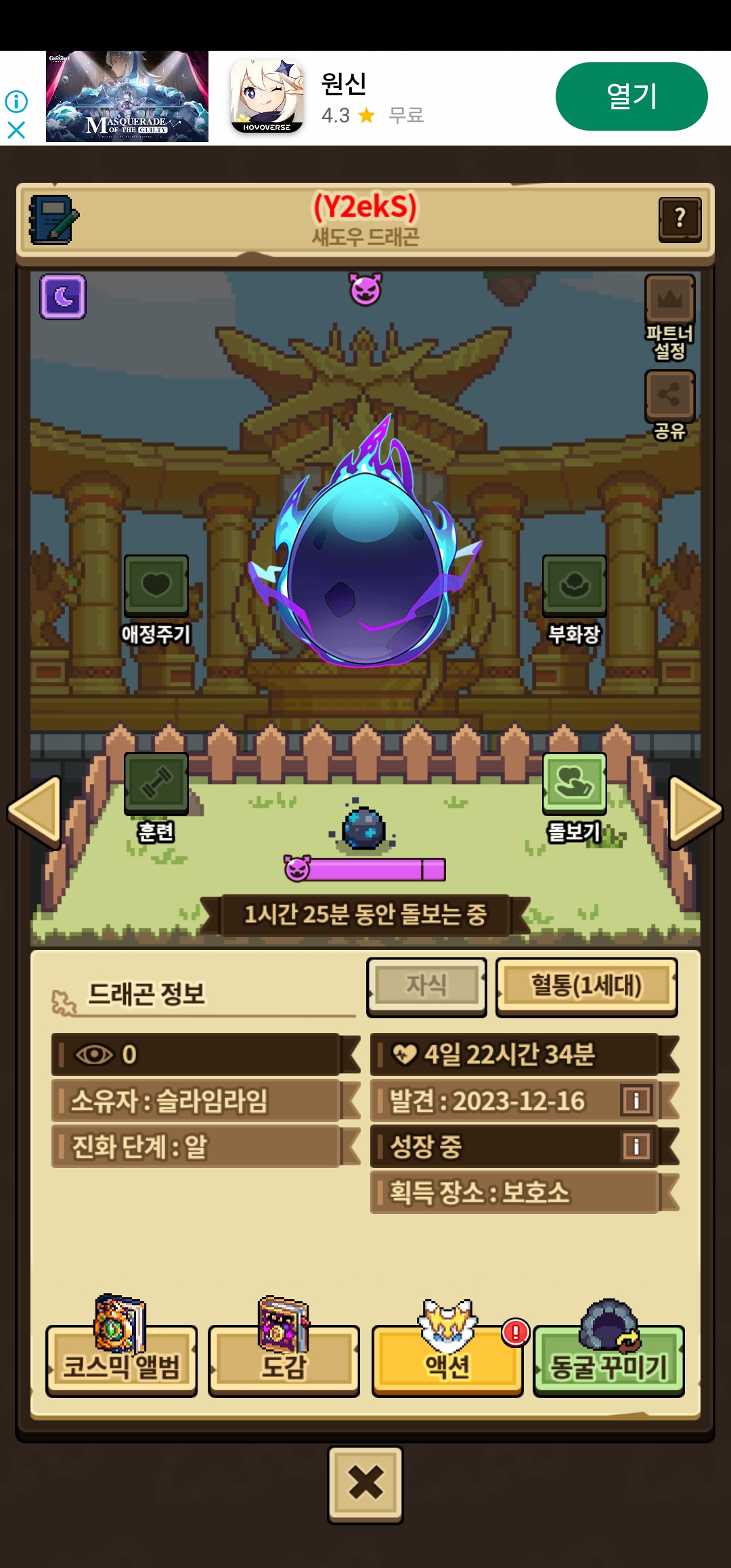
Task: Toggle the night mode moon icon
Action: click(x=63, y=297)
